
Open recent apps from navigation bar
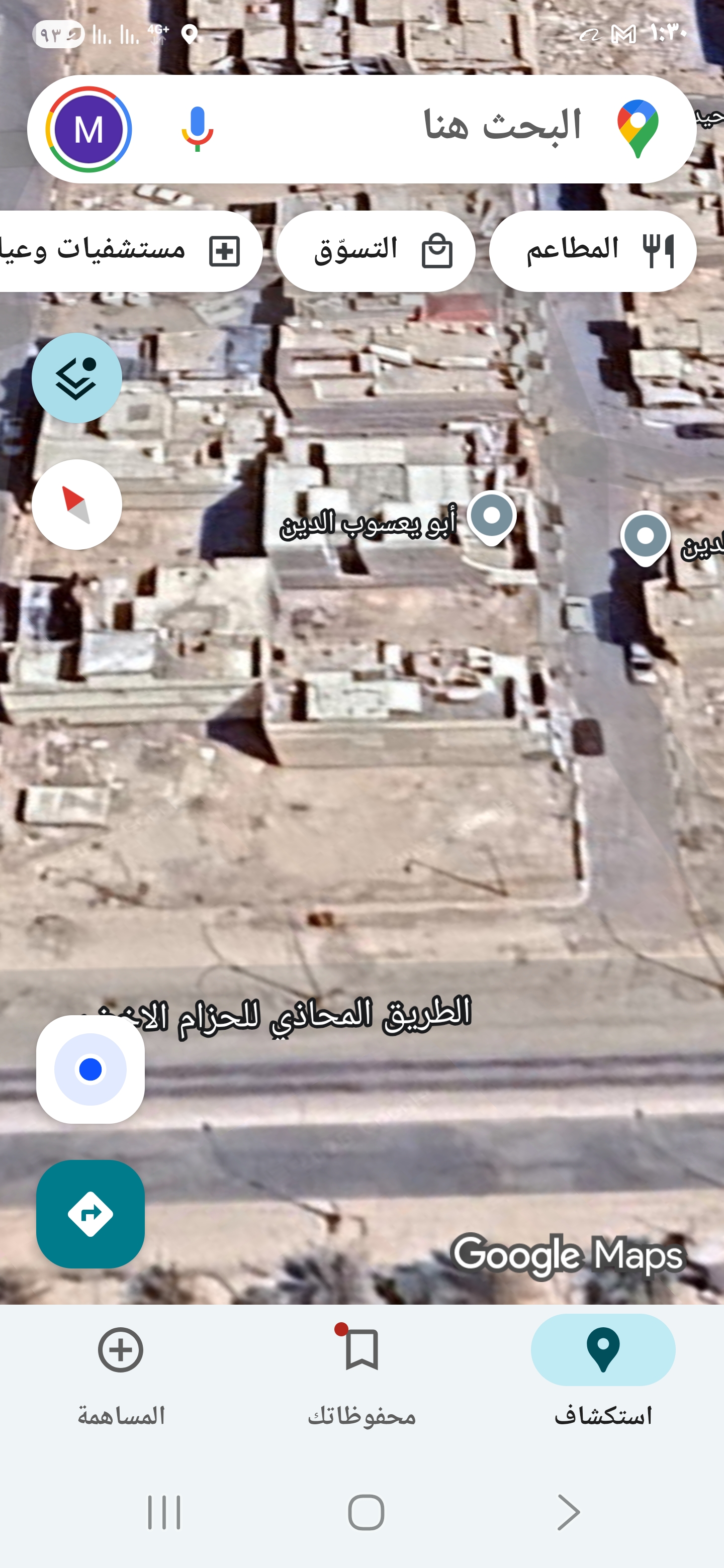pyautogui.click(x=164, y=1512)
